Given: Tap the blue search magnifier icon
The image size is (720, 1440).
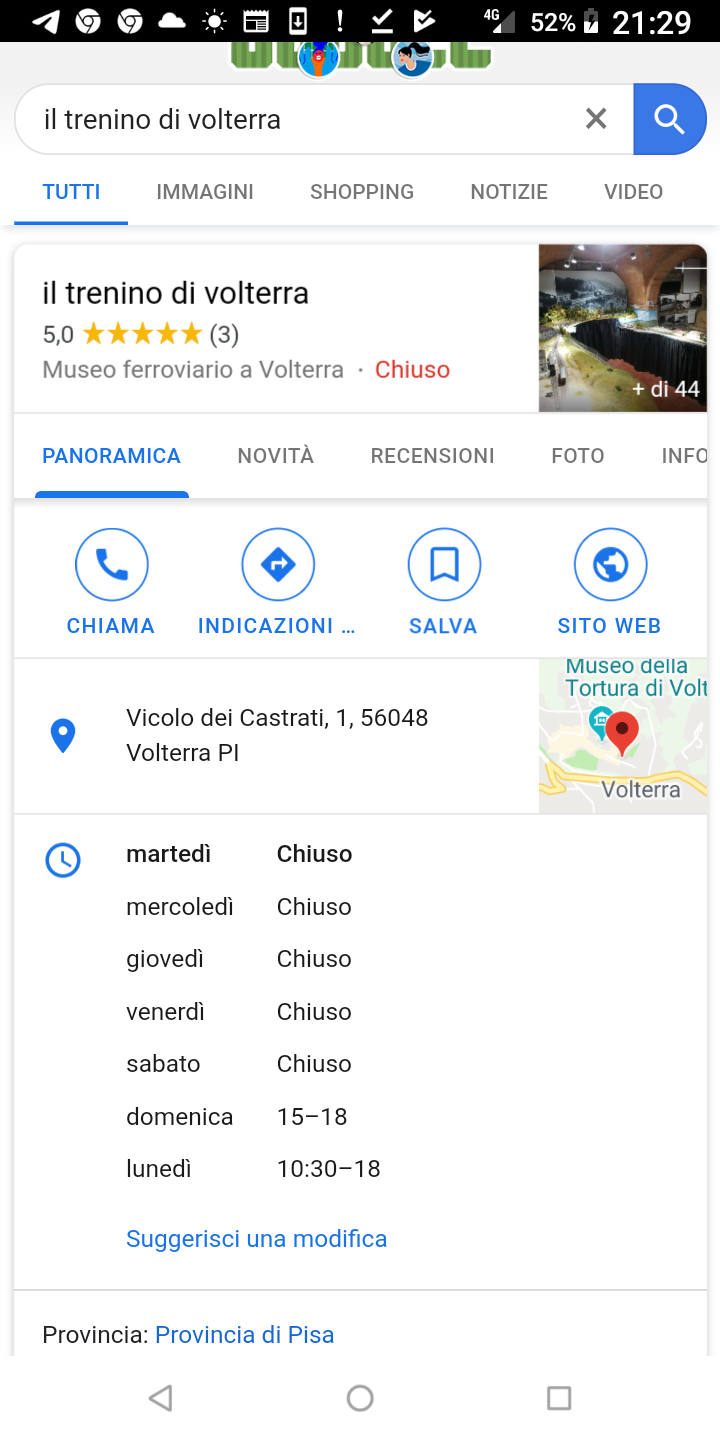Looking at the screenshot, I should point(669,118).
